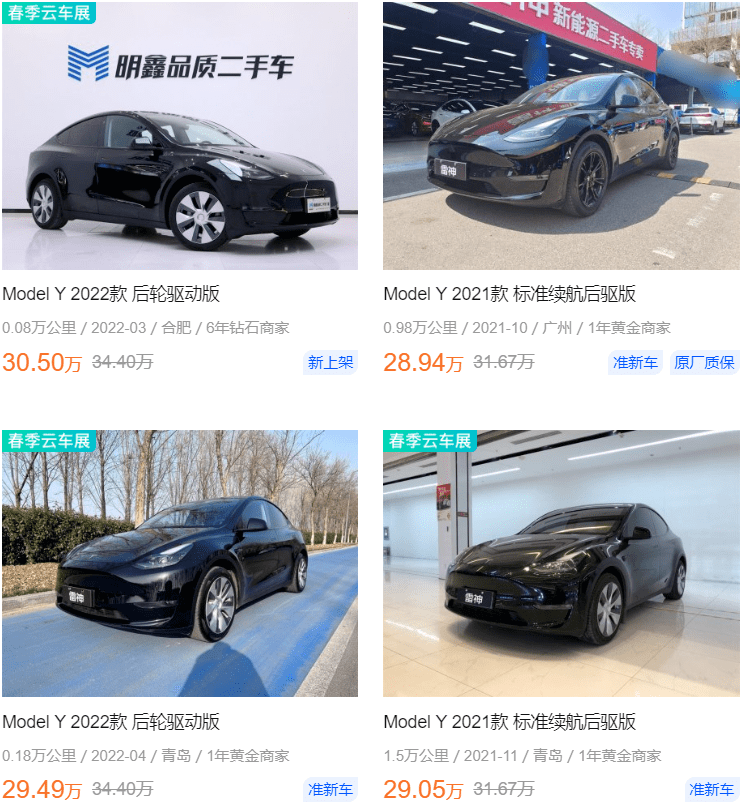Click the car photo on the tree-lined road

[x=179, y=565]
